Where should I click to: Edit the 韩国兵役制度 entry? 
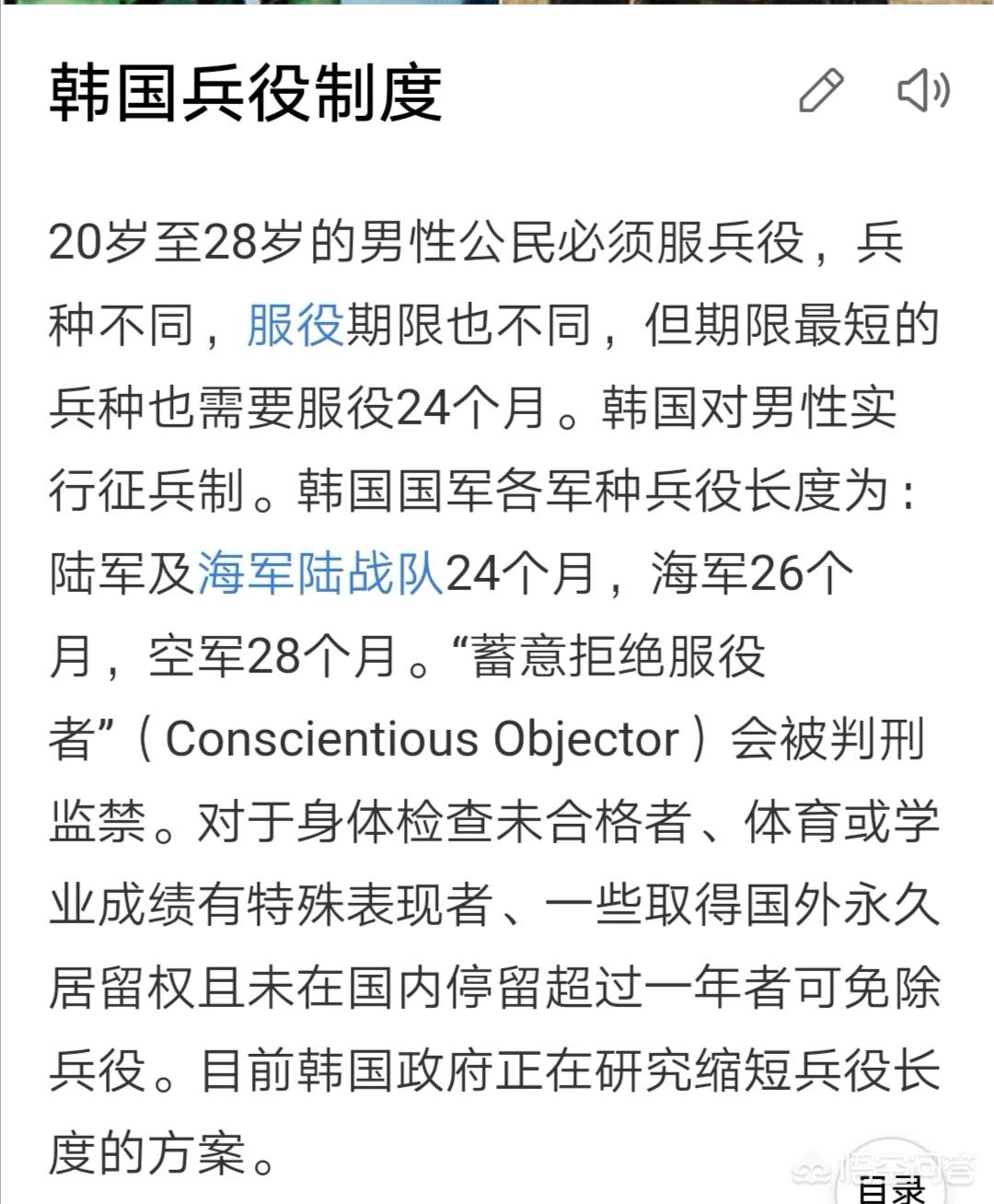[821, 90]
